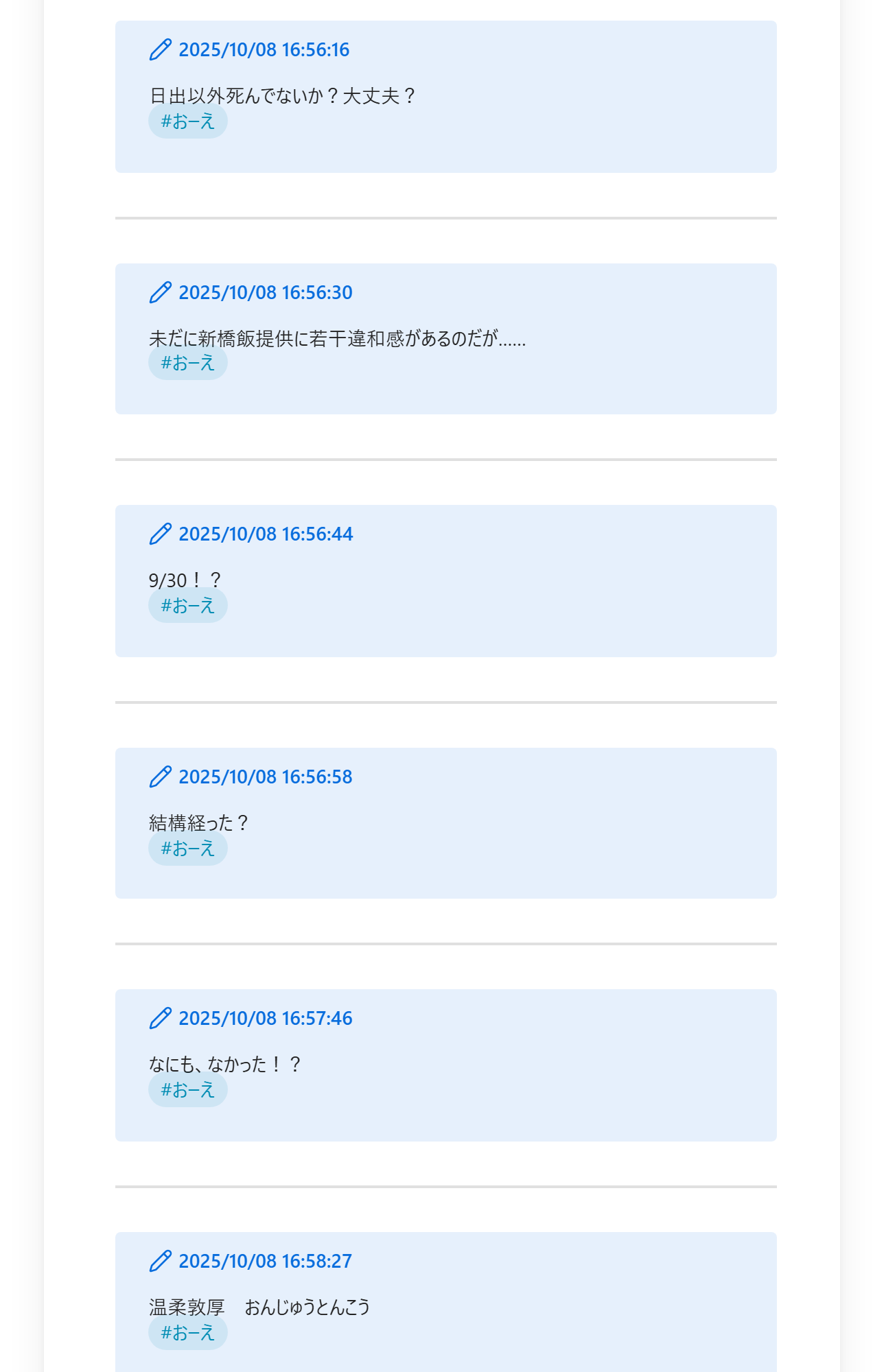The image size is (873, 1372).
Task: Open the 2025/10/08 16:56:16 post link
Action: click(264, 50)
